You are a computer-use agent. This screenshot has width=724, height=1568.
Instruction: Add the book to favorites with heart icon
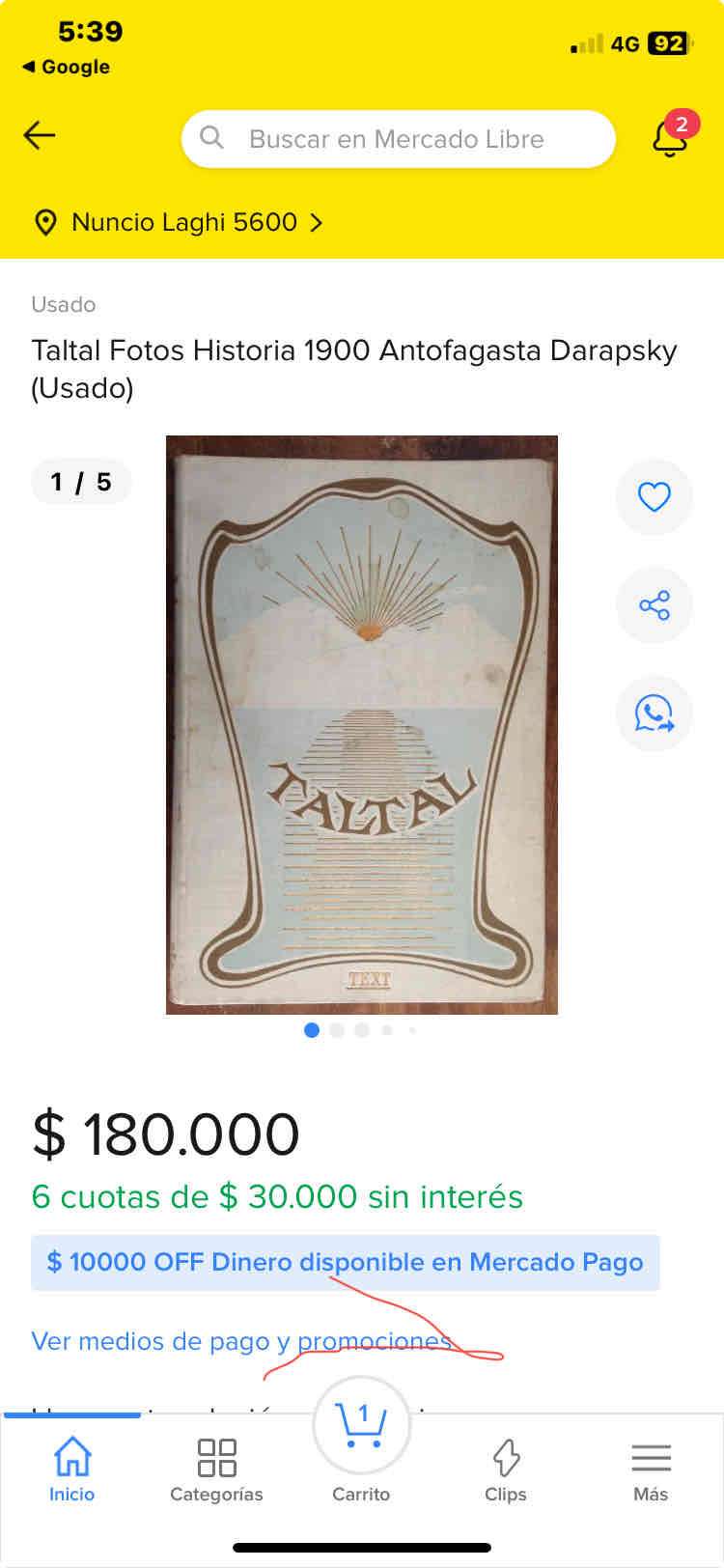pos(654,496)
